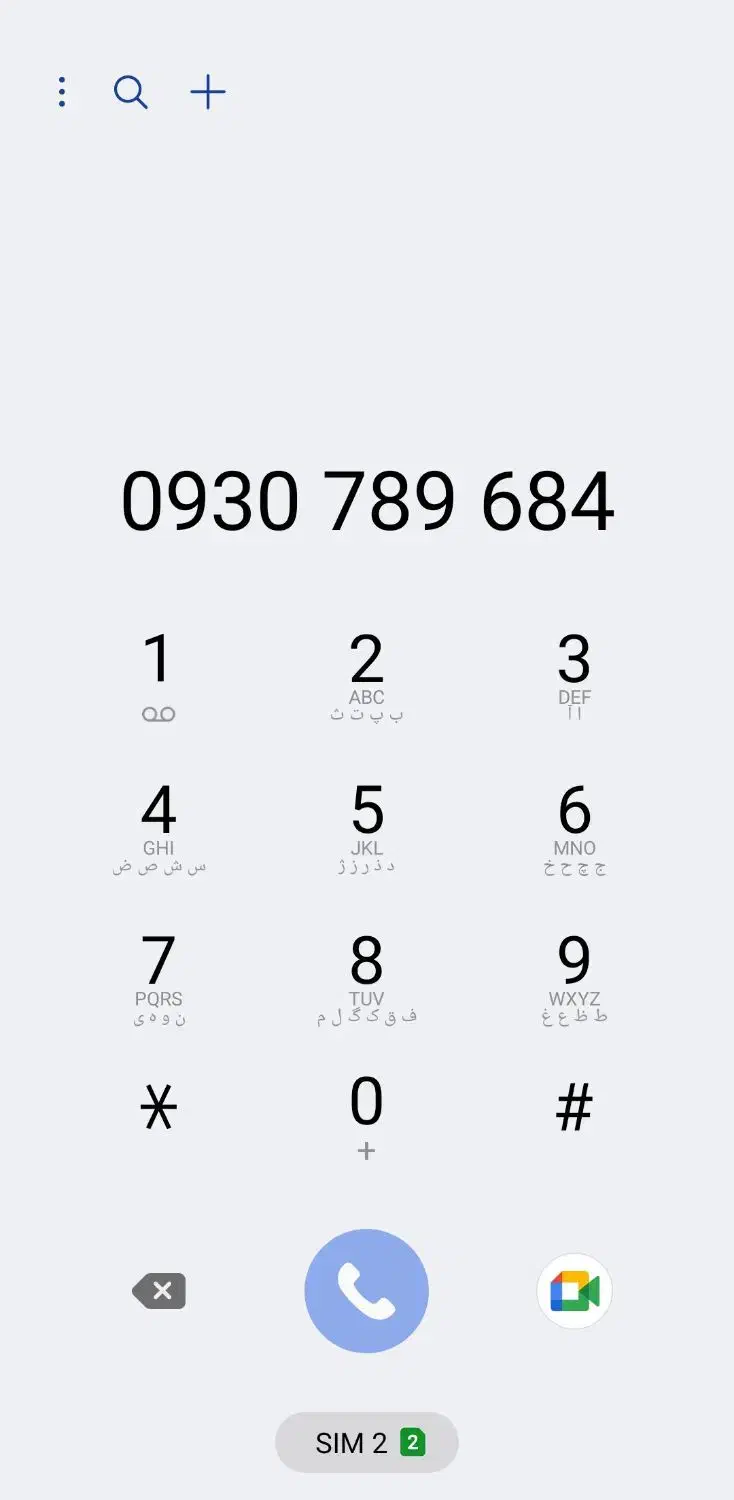Open contact search

click(130, 92)
